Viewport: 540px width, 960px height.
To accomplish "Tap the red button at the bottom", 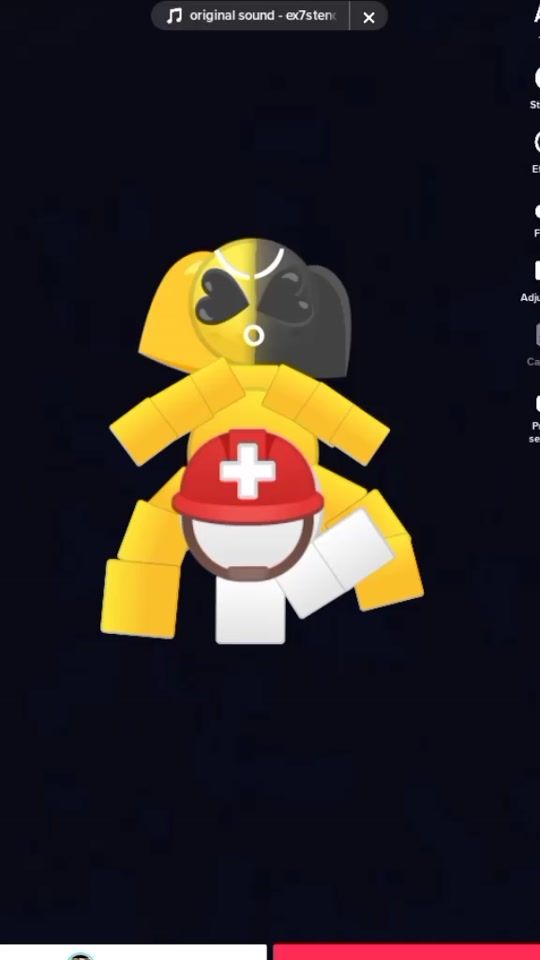I will tap(407, 952).
